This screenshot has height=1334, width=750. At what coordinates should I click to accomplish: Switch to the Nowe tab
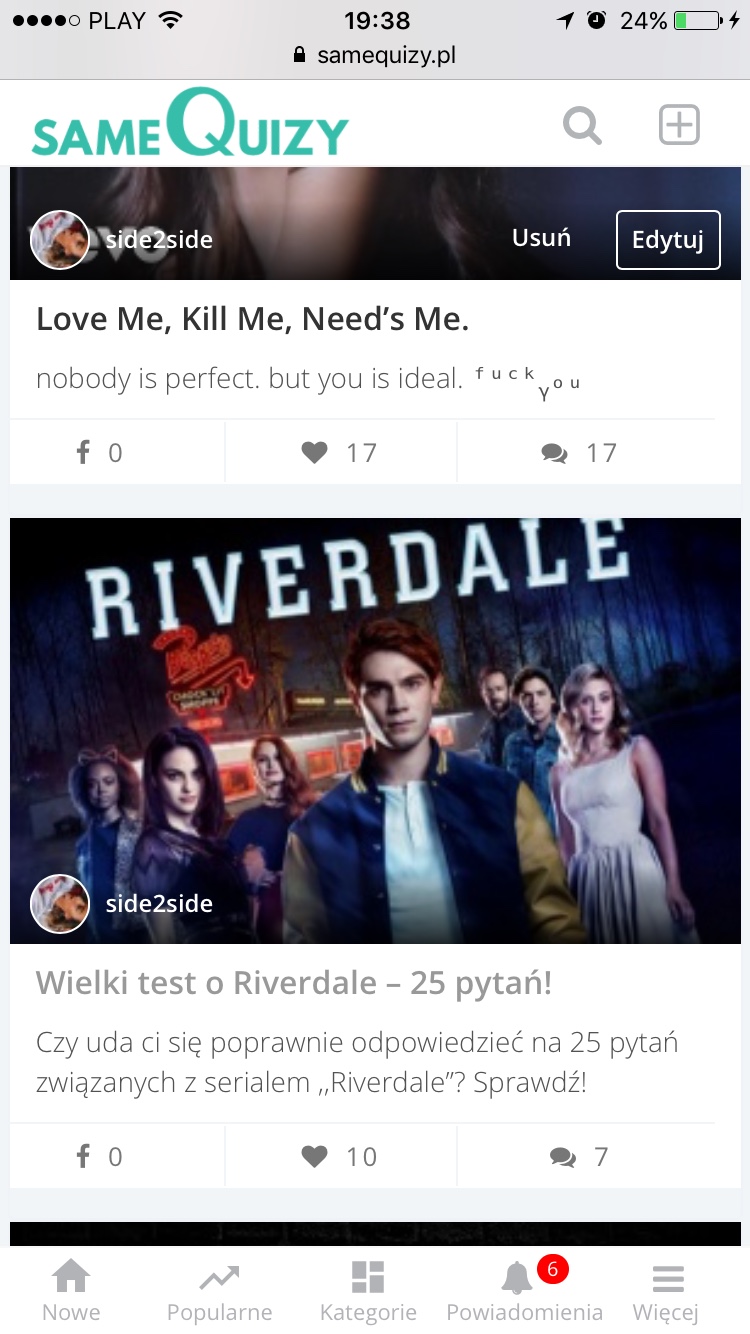[x=71, y=1291]
